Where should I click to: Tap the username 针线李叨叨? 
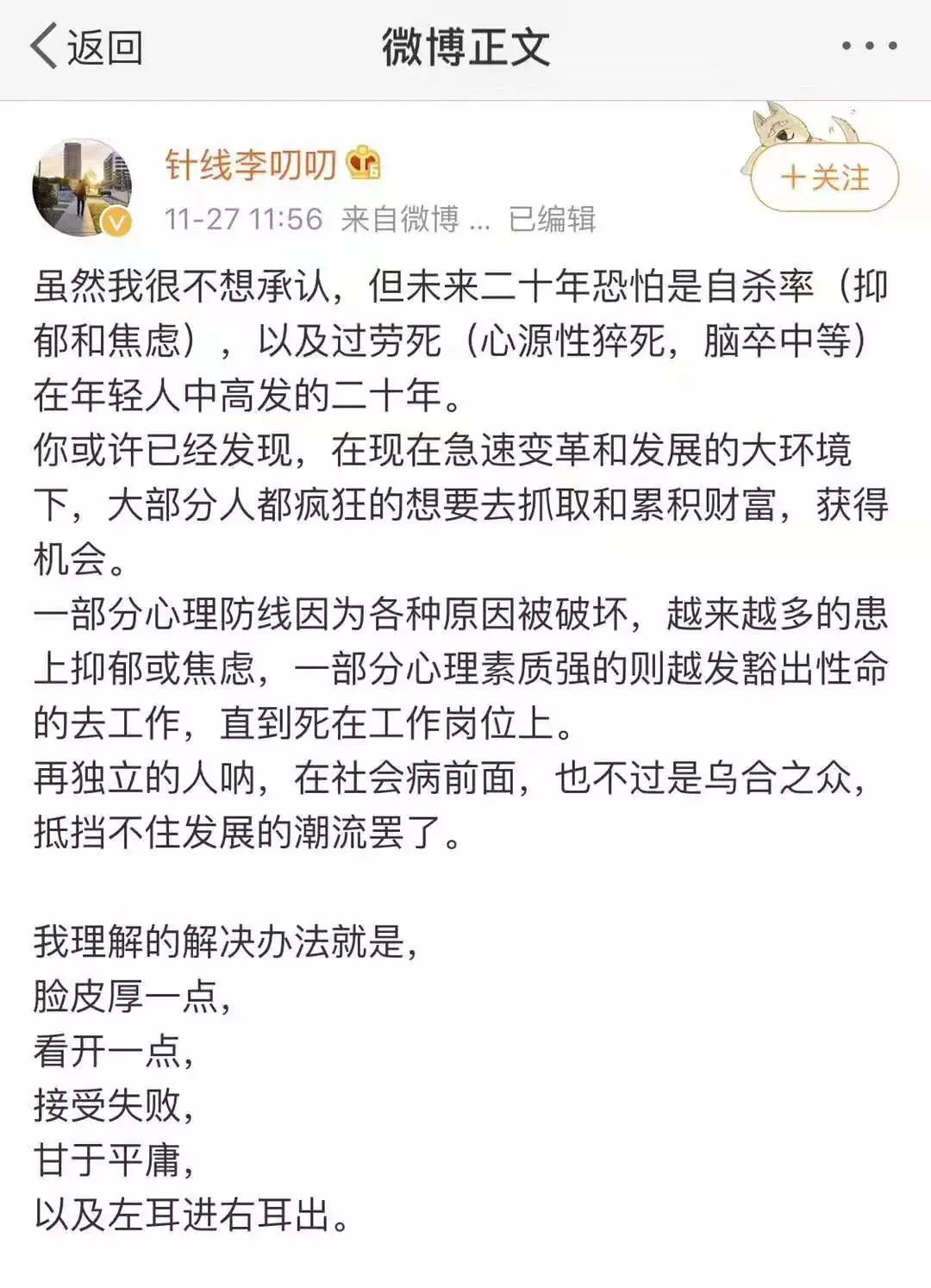pyautogui.click(x=250, y=164)
